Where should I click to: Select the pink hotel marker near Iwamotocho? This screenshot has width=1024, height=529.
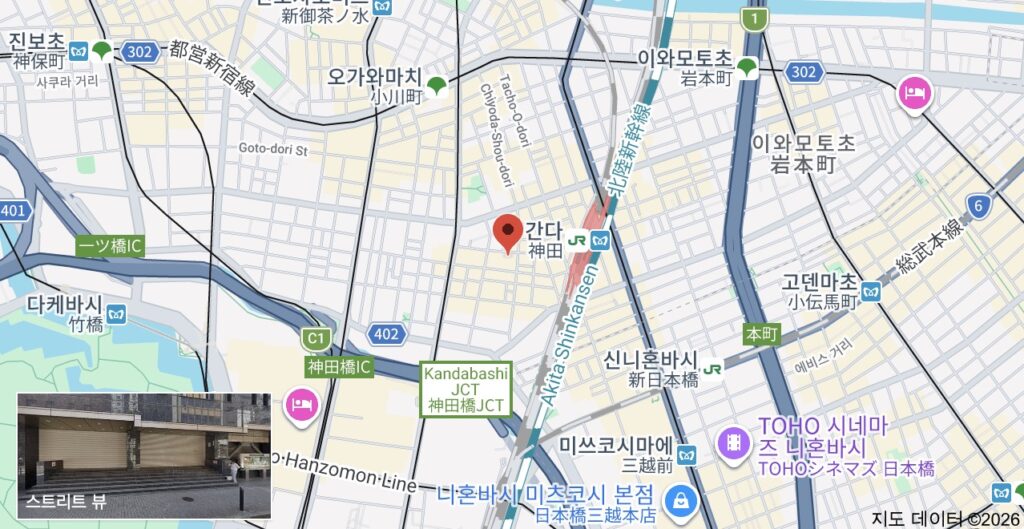pyautogui.click(x=914, y=95)
